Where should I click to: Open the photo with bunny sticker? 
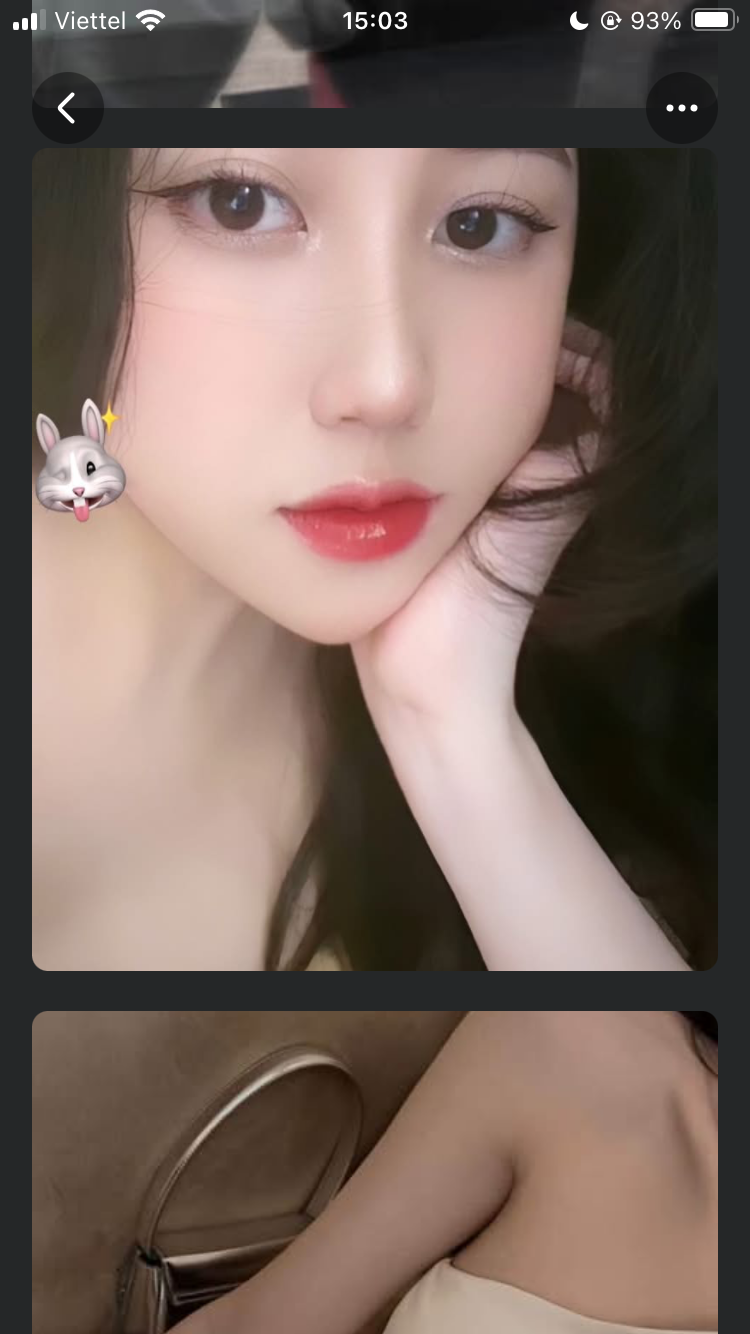[374, 560]
